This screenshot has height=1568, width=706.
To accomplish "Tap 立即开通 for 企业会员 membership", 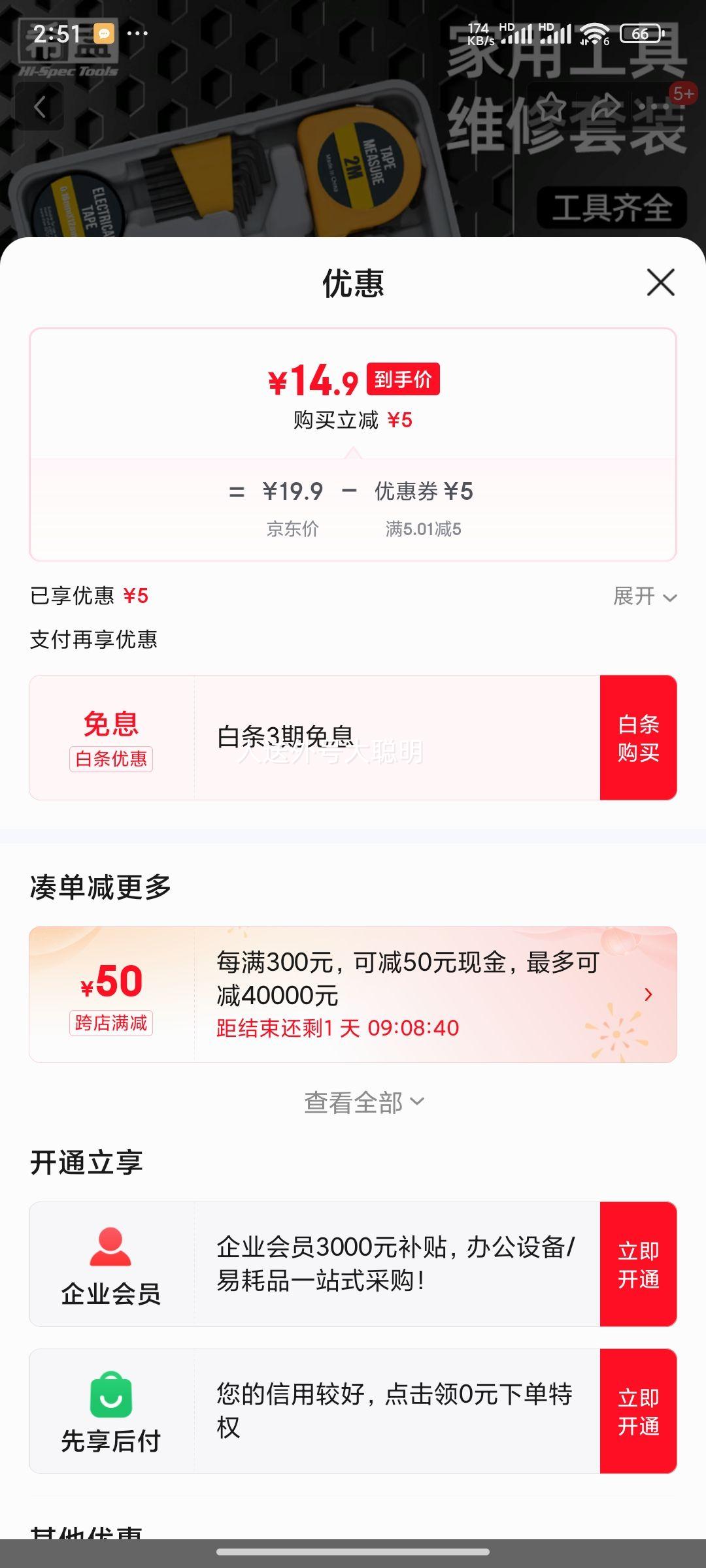I will click(639, 1263).
